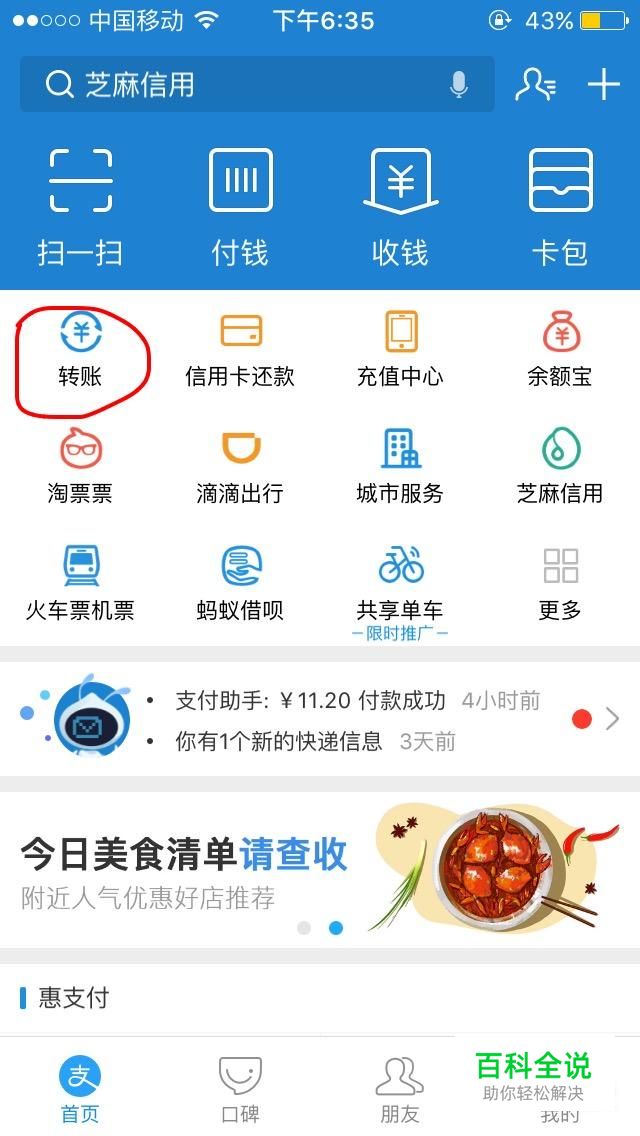Open 滴滴出行 ride service
Image resolution: width=640 pixels, height=1136 pixels.
point(240,466)
